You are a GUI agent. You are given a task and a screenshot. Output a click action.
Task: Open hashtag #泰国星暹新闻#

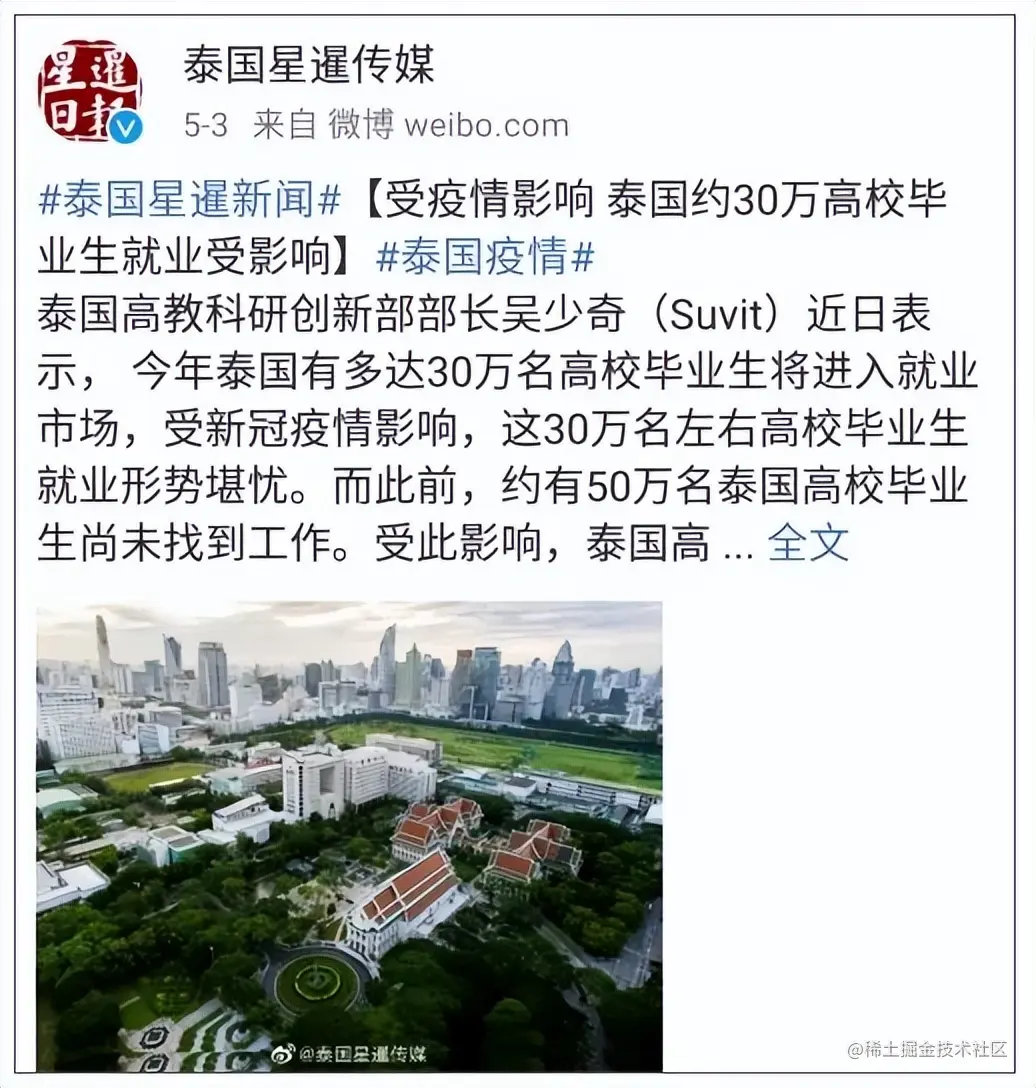[x=190, y=200]
